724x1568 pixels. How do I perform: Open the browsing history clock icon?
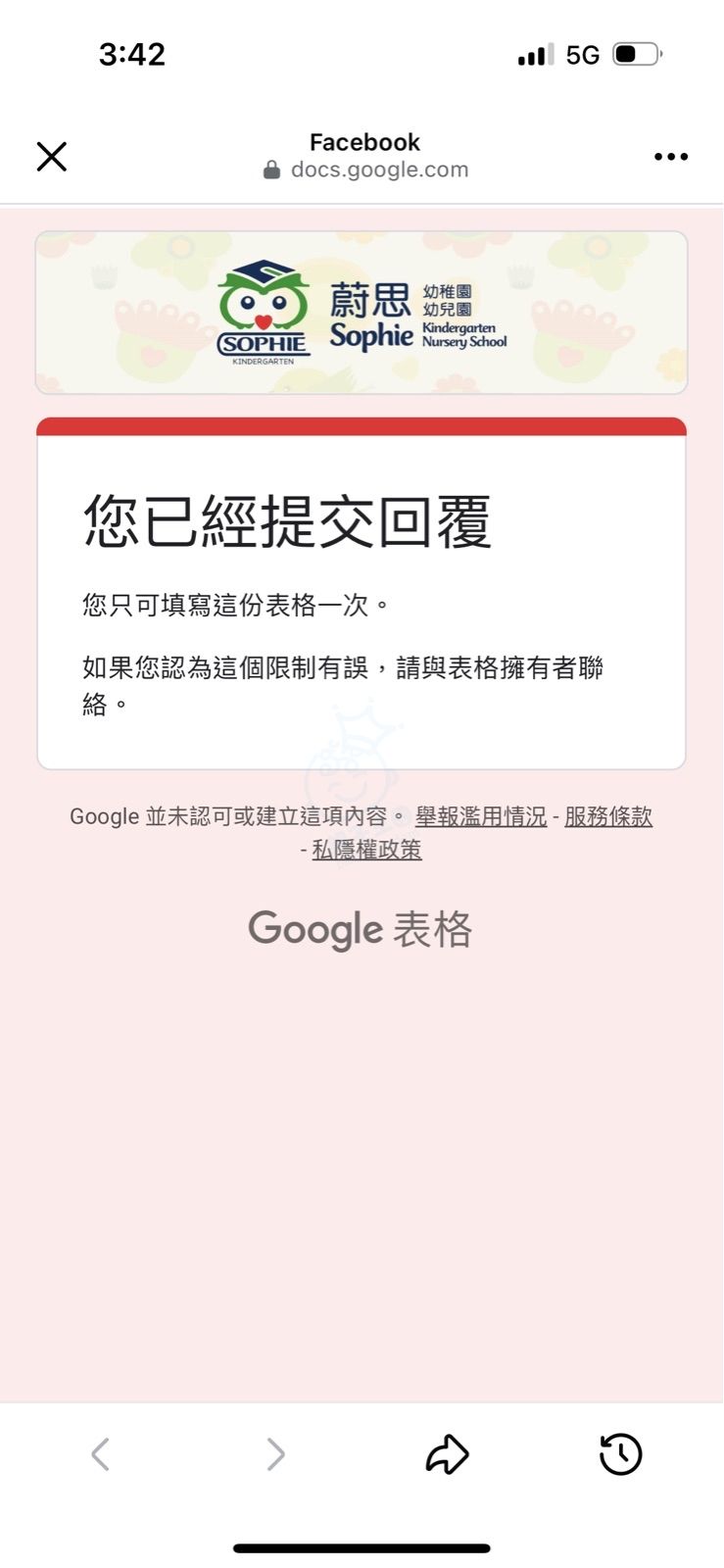[620, 1454]
